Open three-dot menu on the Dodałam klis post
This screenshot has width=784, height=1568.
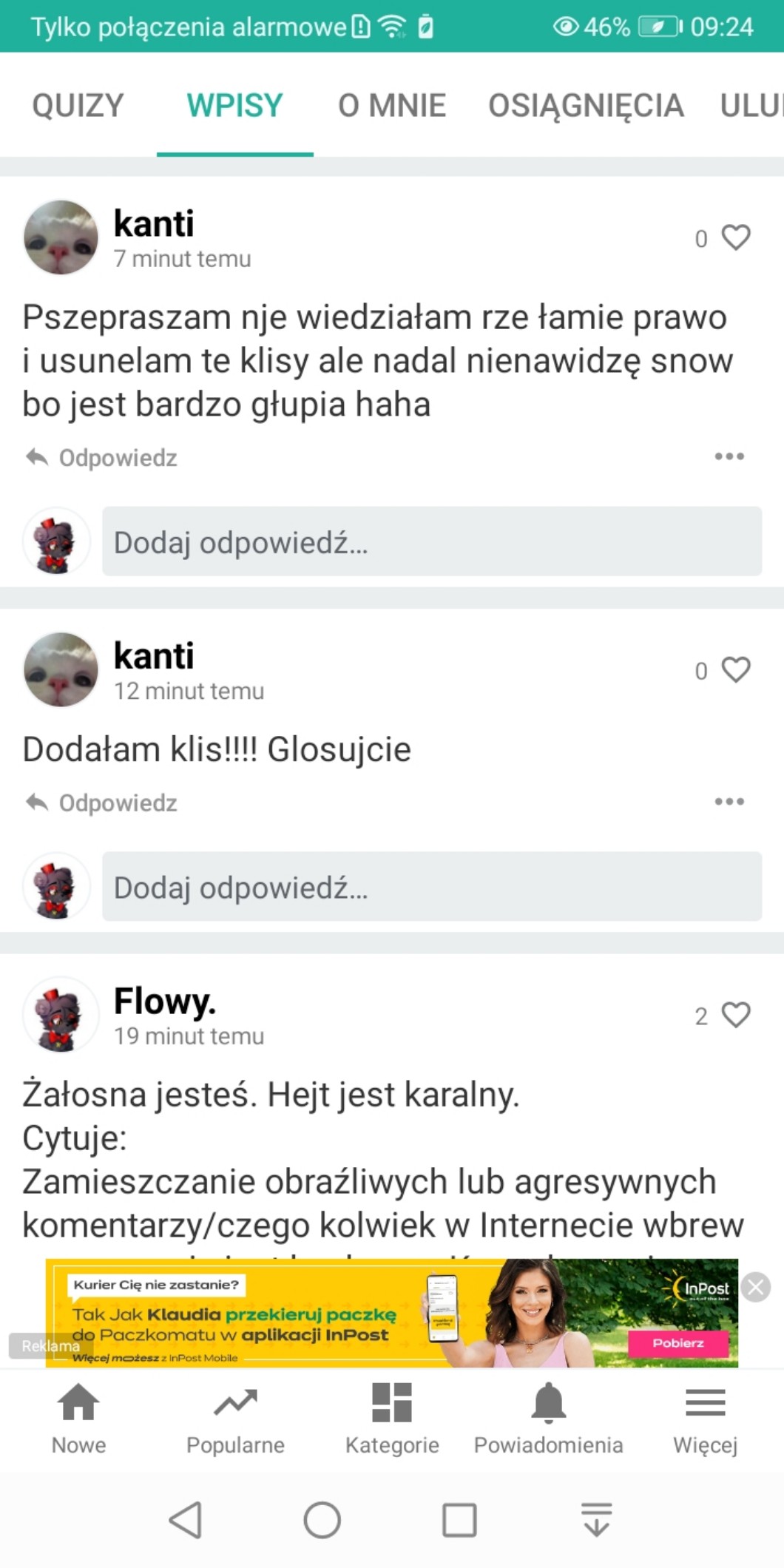pyautogui.click(x=729, y=802)
